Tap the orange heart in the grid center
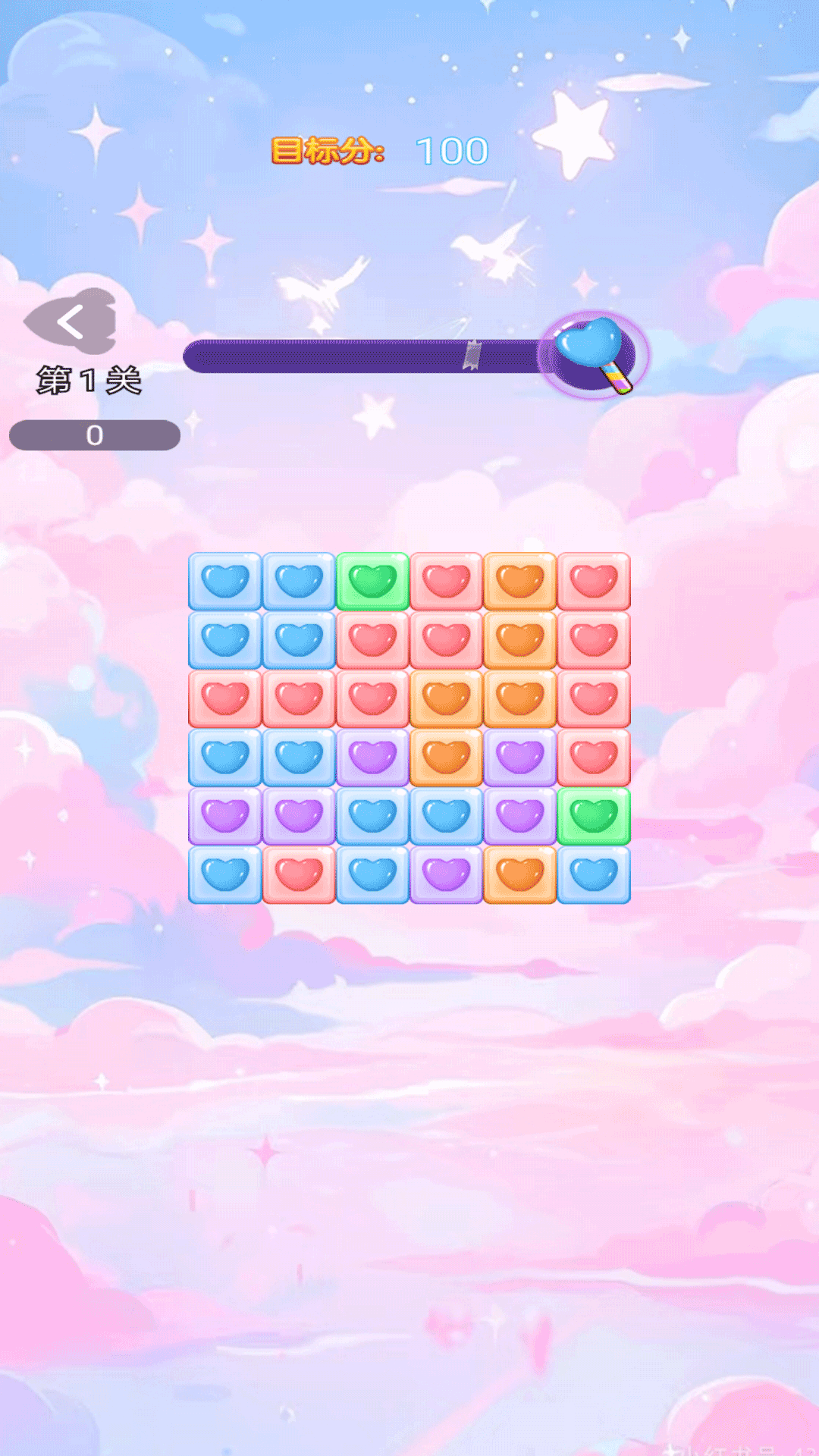 [x=445, y=758]
